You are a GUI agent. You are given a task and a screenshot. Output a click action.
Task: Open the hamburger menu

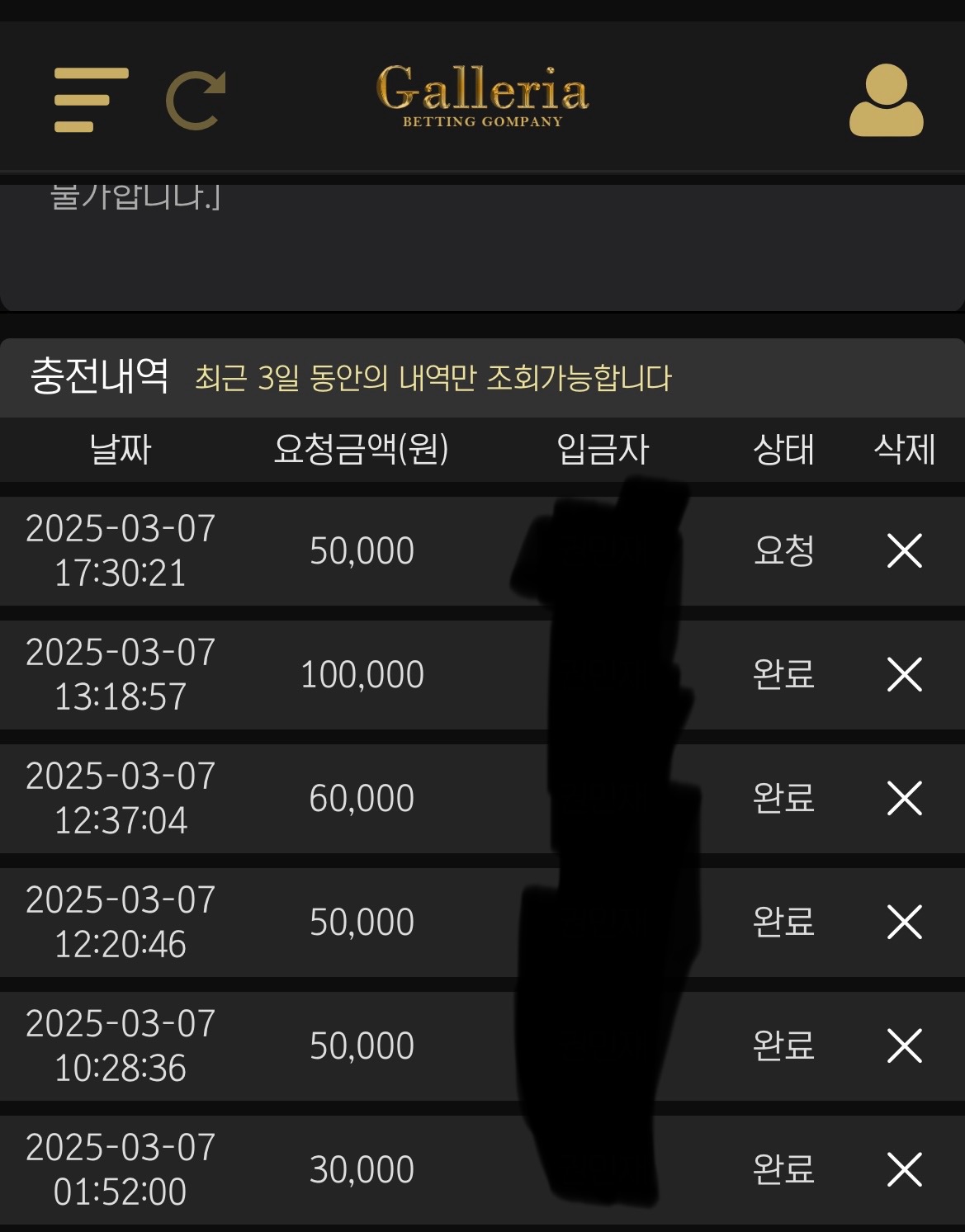pos(91,100)
